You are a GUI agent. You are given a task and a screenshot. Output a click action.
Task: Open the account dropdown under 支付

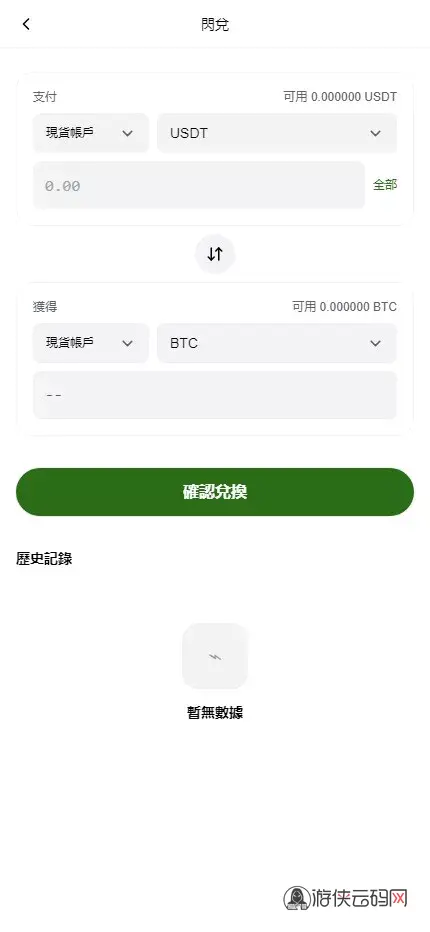pyautogui.click(x=90, y=133)
